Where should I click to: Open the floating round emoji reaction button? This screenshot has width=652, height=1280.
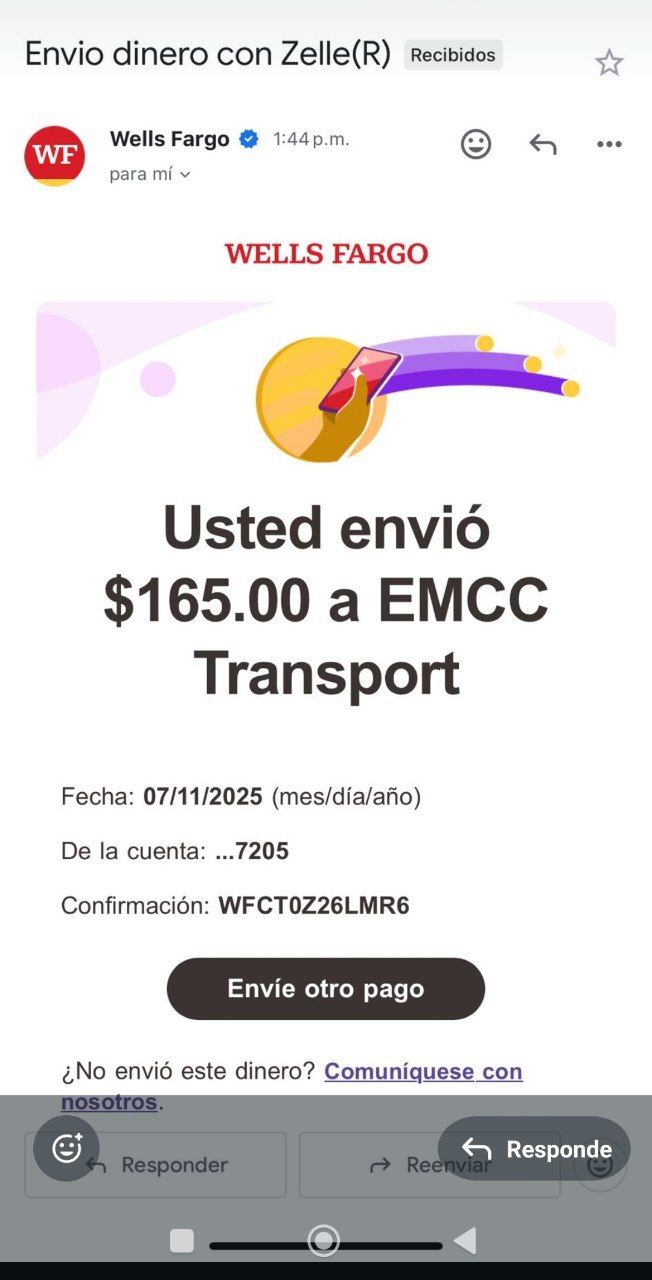coord(66,1148)
